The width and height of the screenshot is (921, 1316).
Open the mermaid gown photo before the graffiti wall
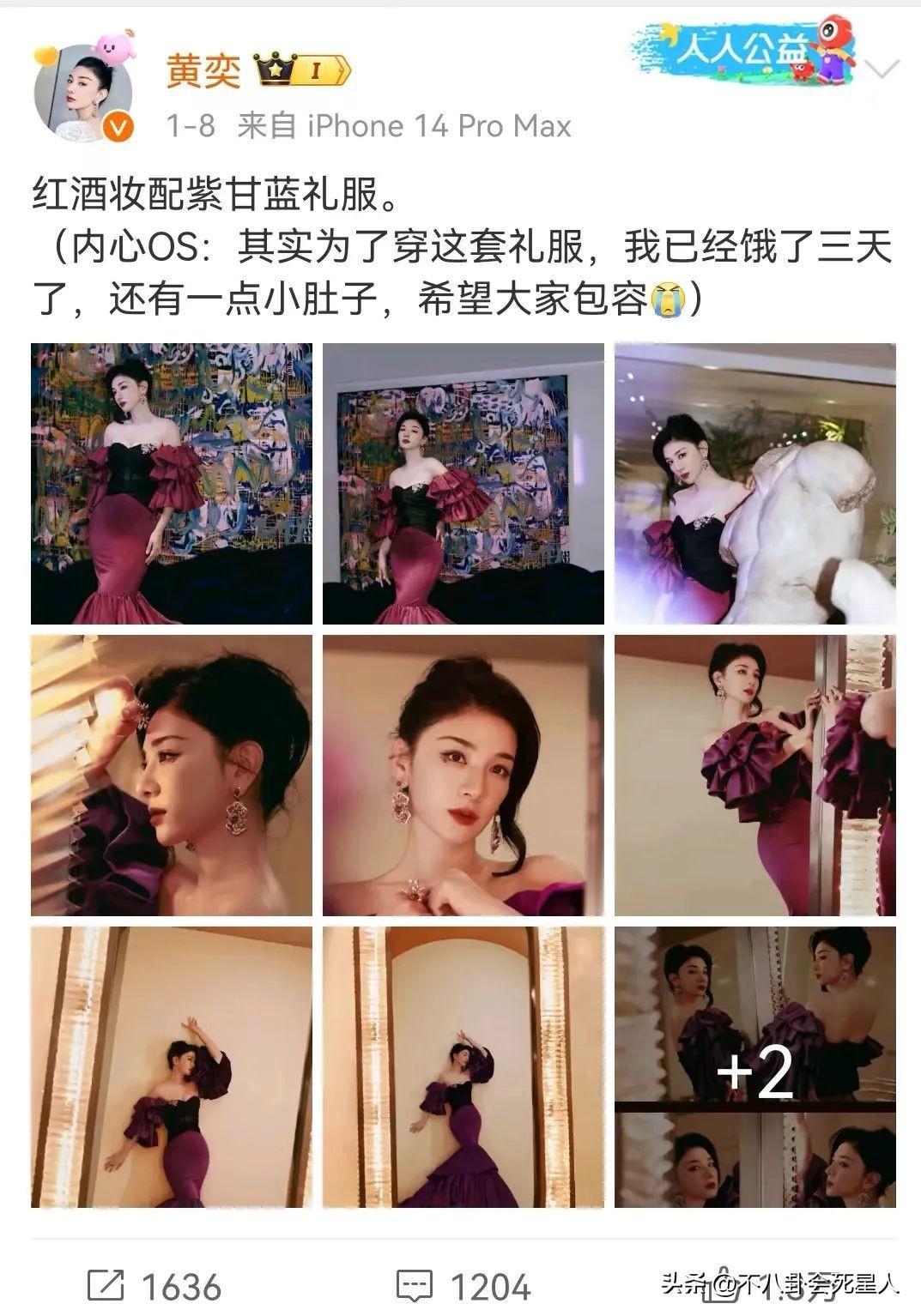pos(171,483)
